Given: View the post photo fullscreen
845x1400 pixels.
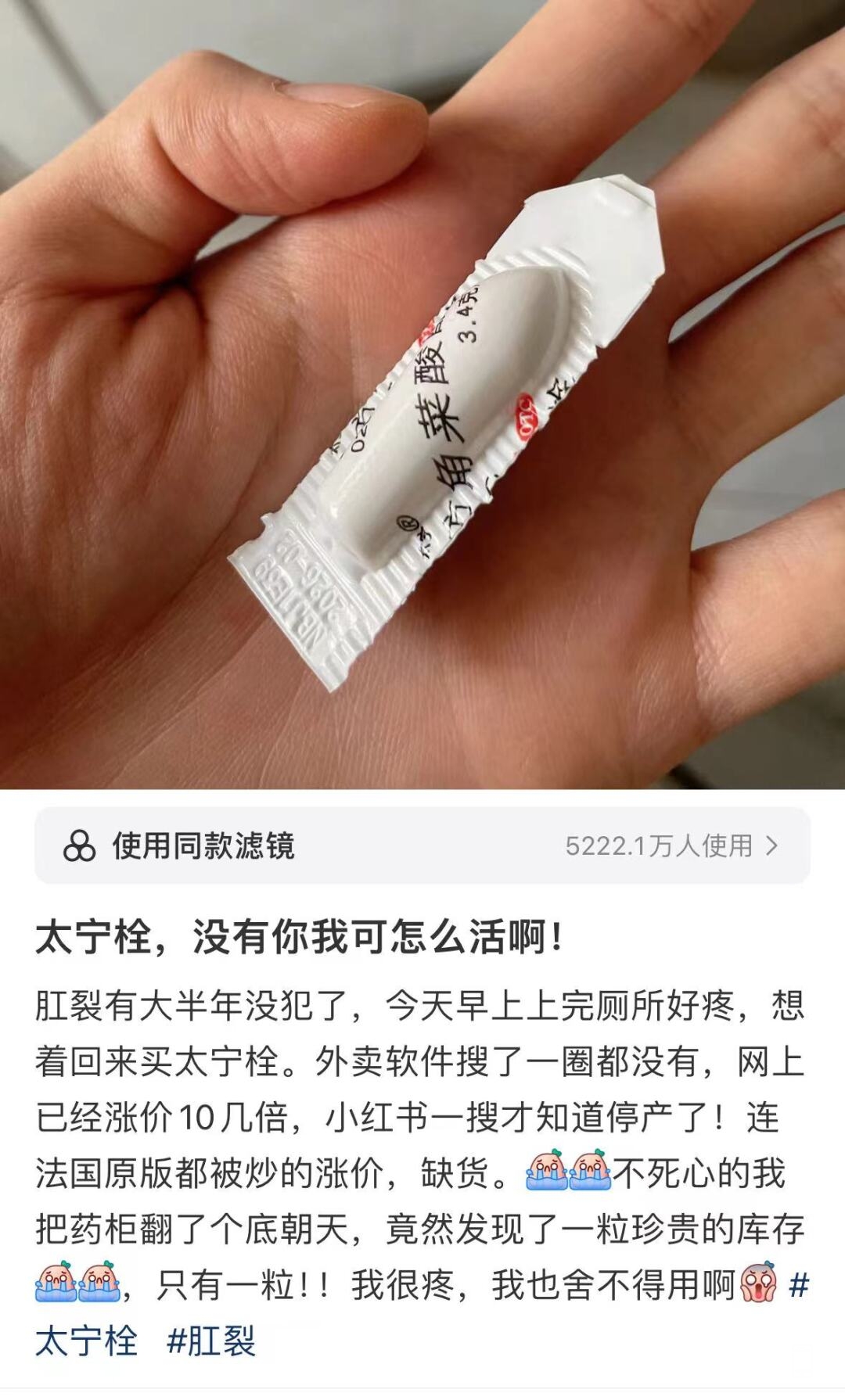Looking at the screenshot, I should point(422,391).
